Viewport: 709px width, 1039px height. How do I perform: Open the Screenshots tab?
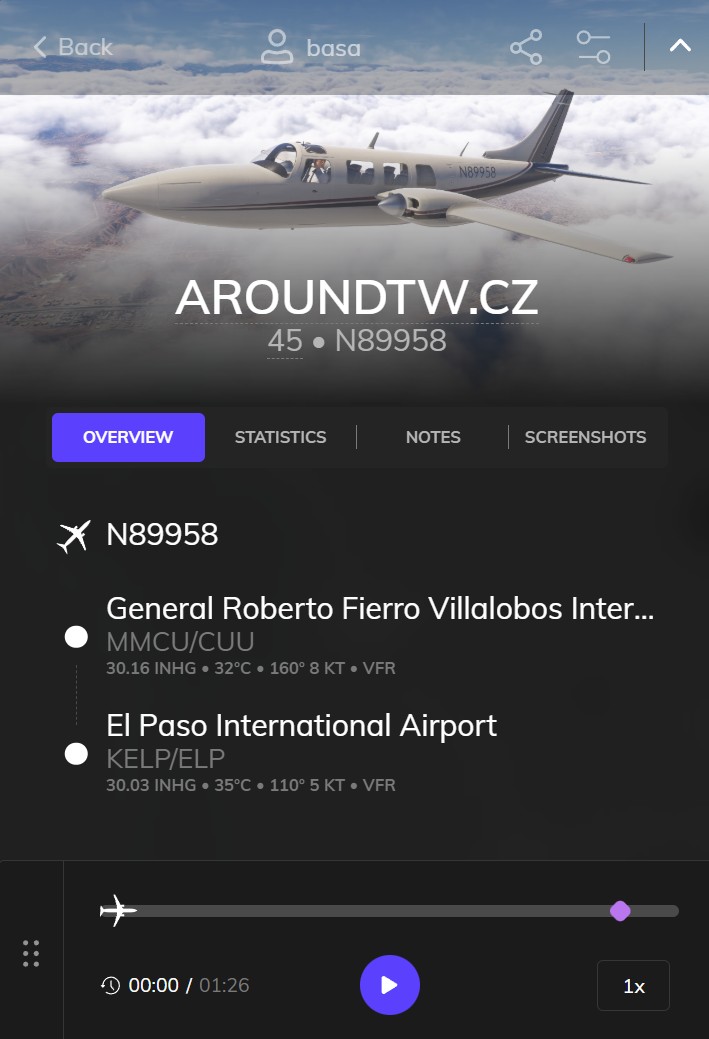585,437
